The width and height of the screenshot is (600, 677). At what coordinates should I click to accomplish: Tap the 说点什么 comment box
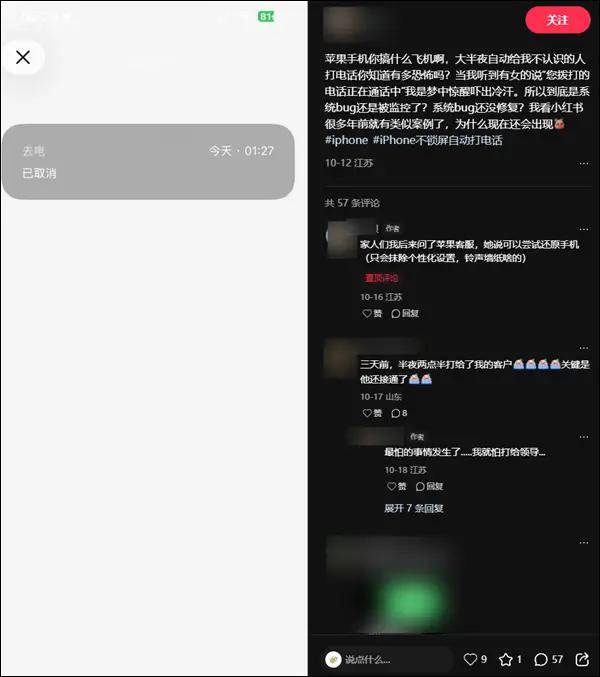[385, 660]
